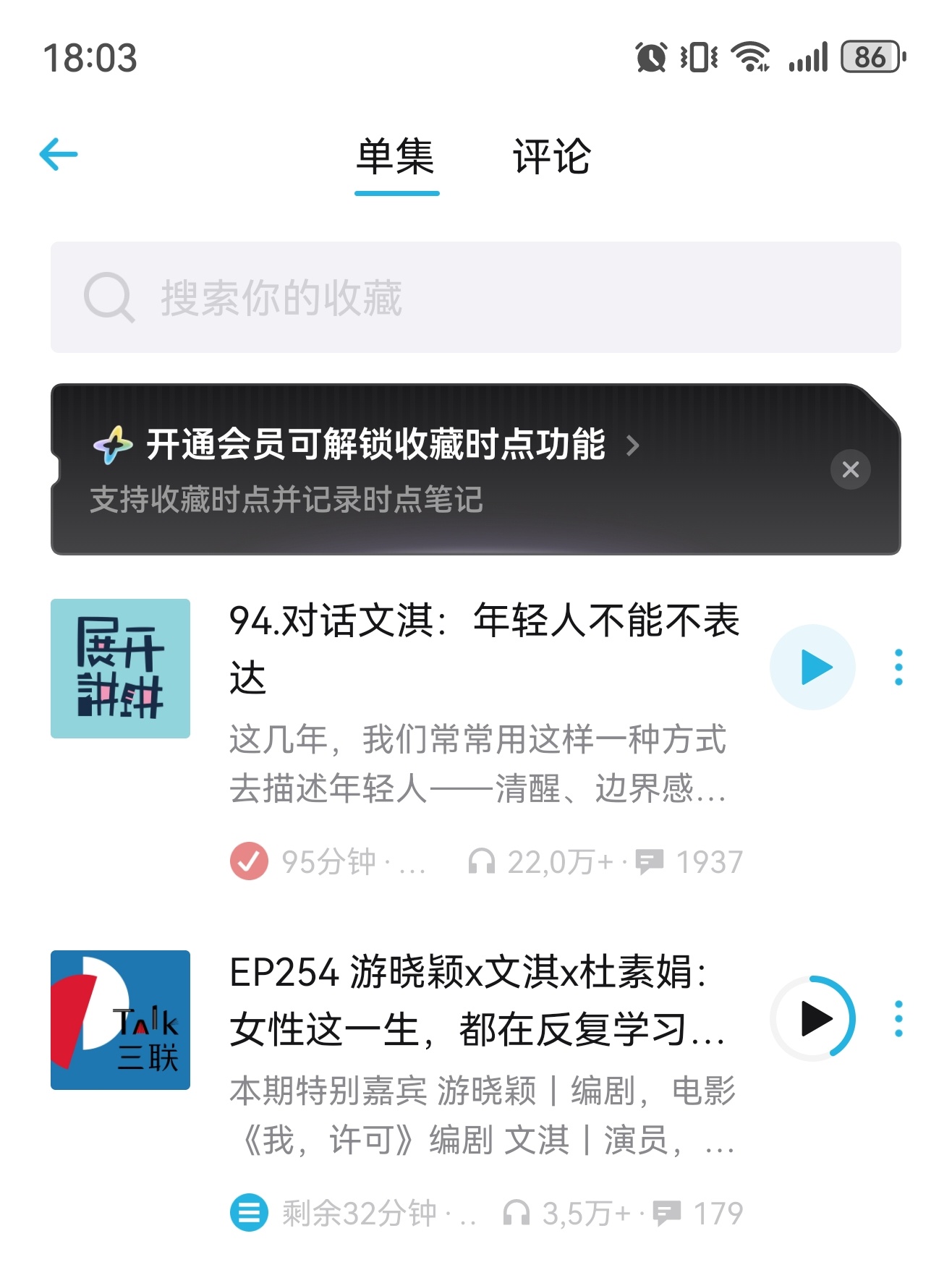The image size is (952, 1283).
Task: Click the magnifier icon in the search bar
Action: point(109,297)
